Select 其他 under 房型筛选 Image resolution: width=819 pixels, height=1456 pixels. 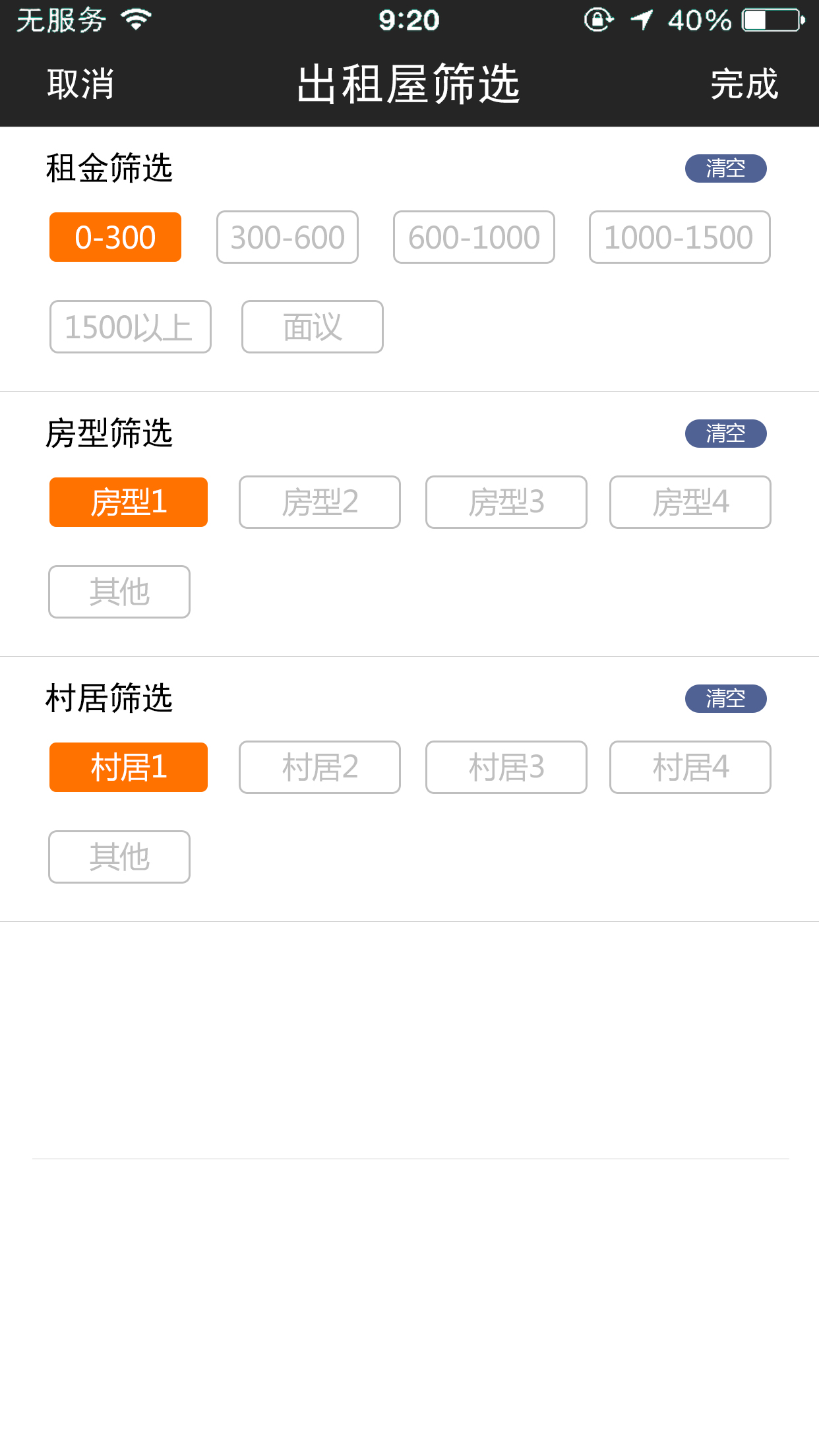119,592
